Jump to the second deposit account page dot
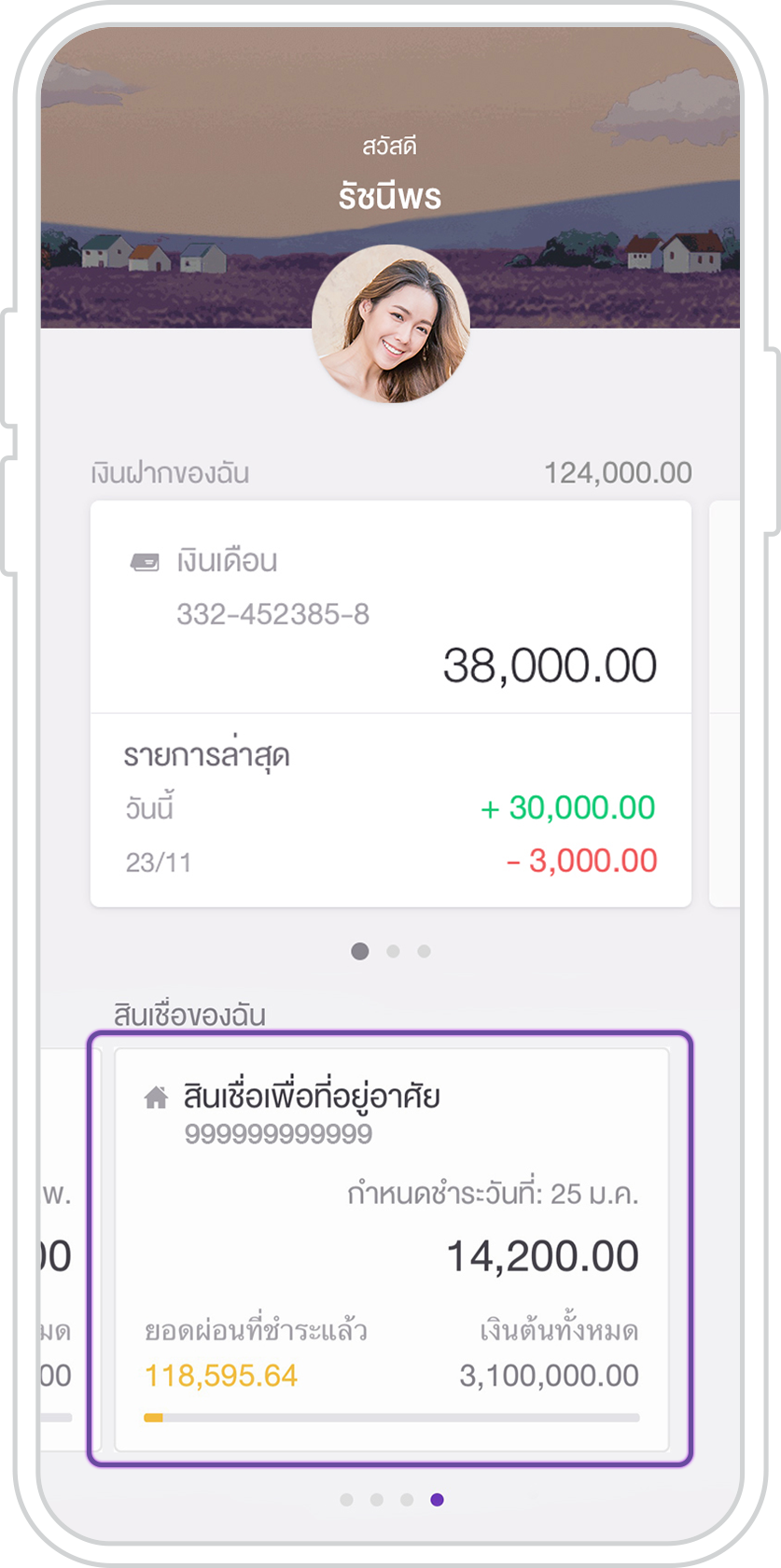Image resolution: width=781 pixels, height=1568 pixels. 393,951
